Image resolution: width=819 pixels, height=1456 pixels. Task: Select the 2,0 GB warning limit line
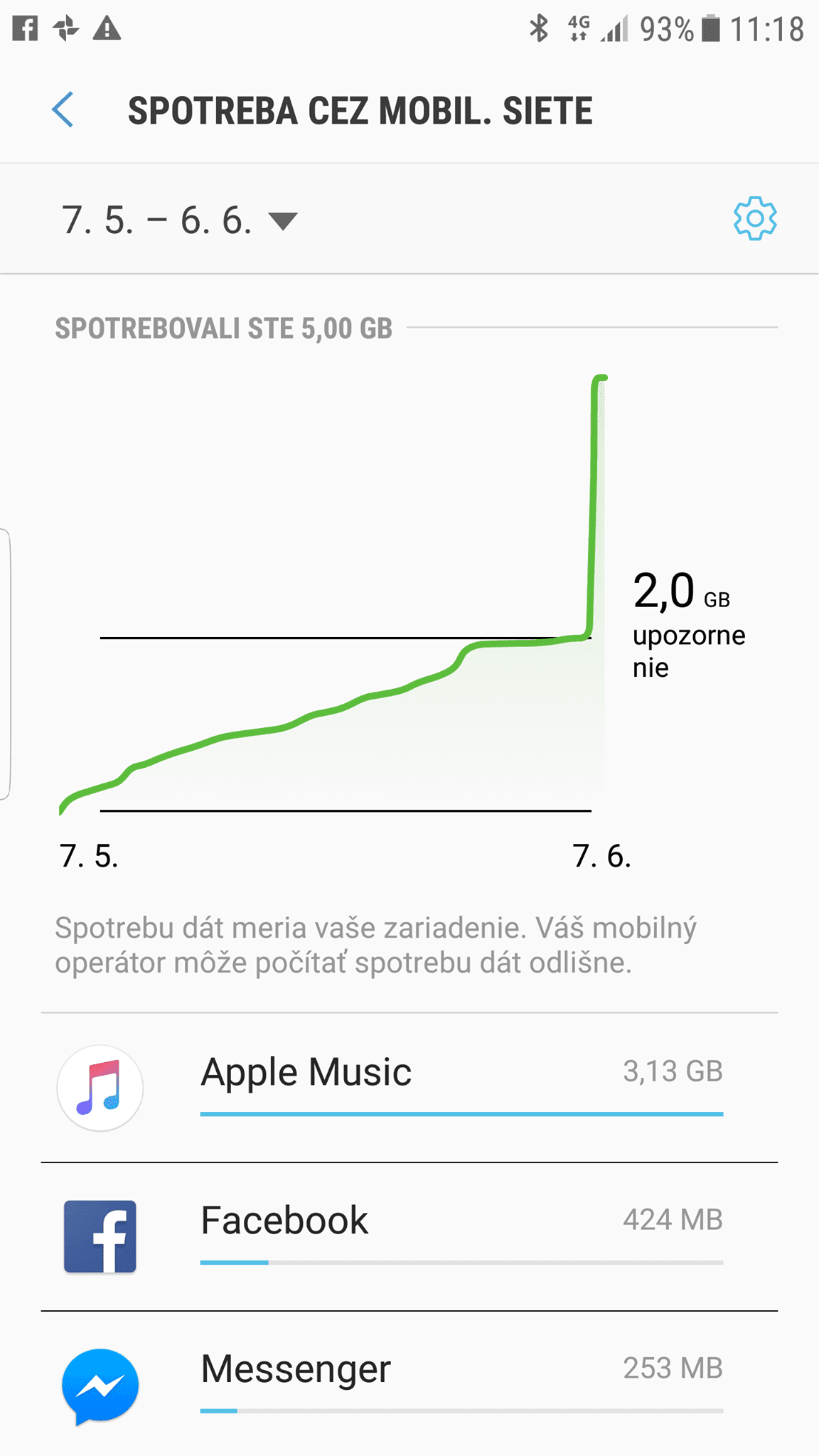[346, 638]
